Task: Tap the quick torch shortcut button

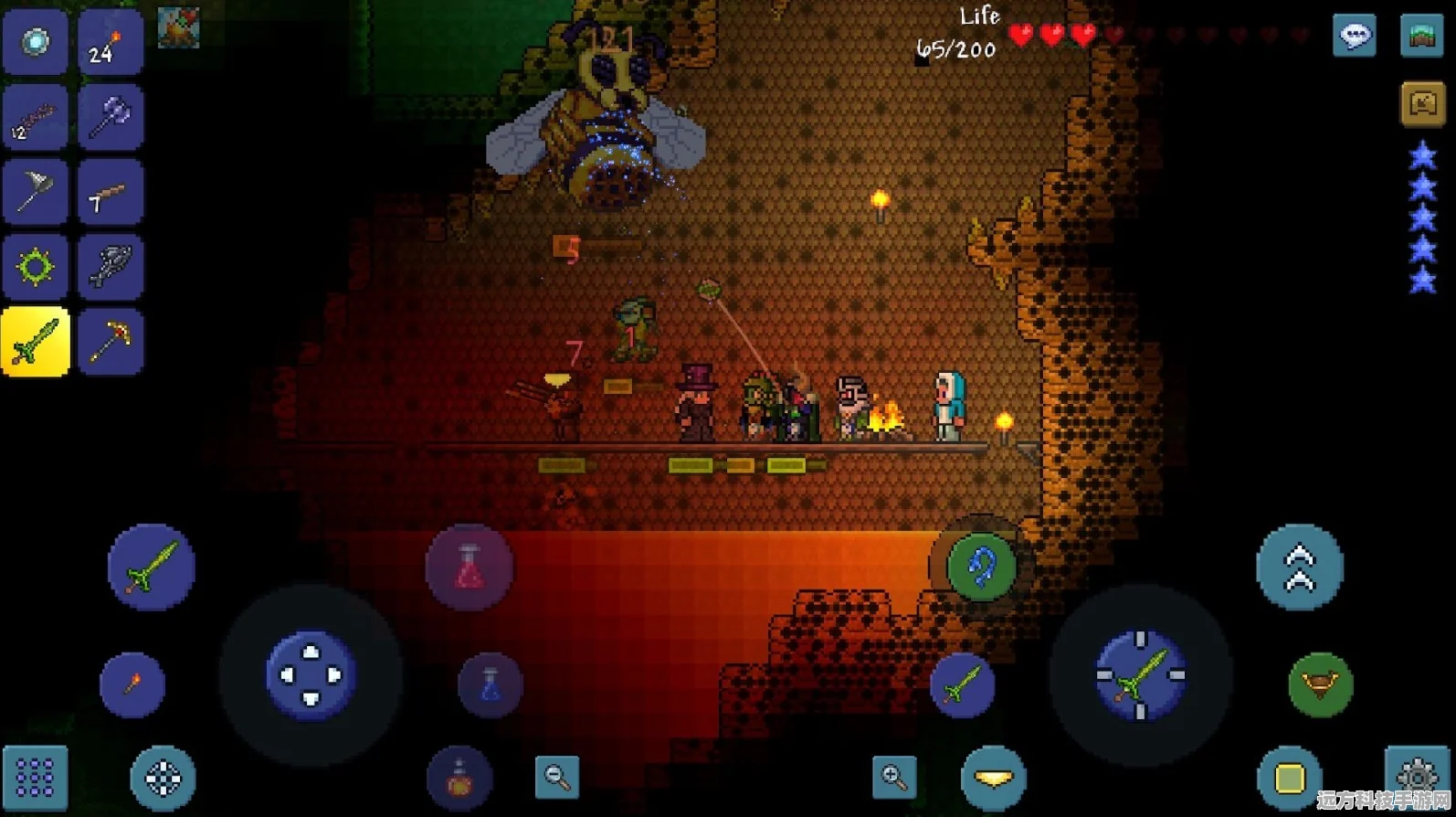Action: coord(132,684)
